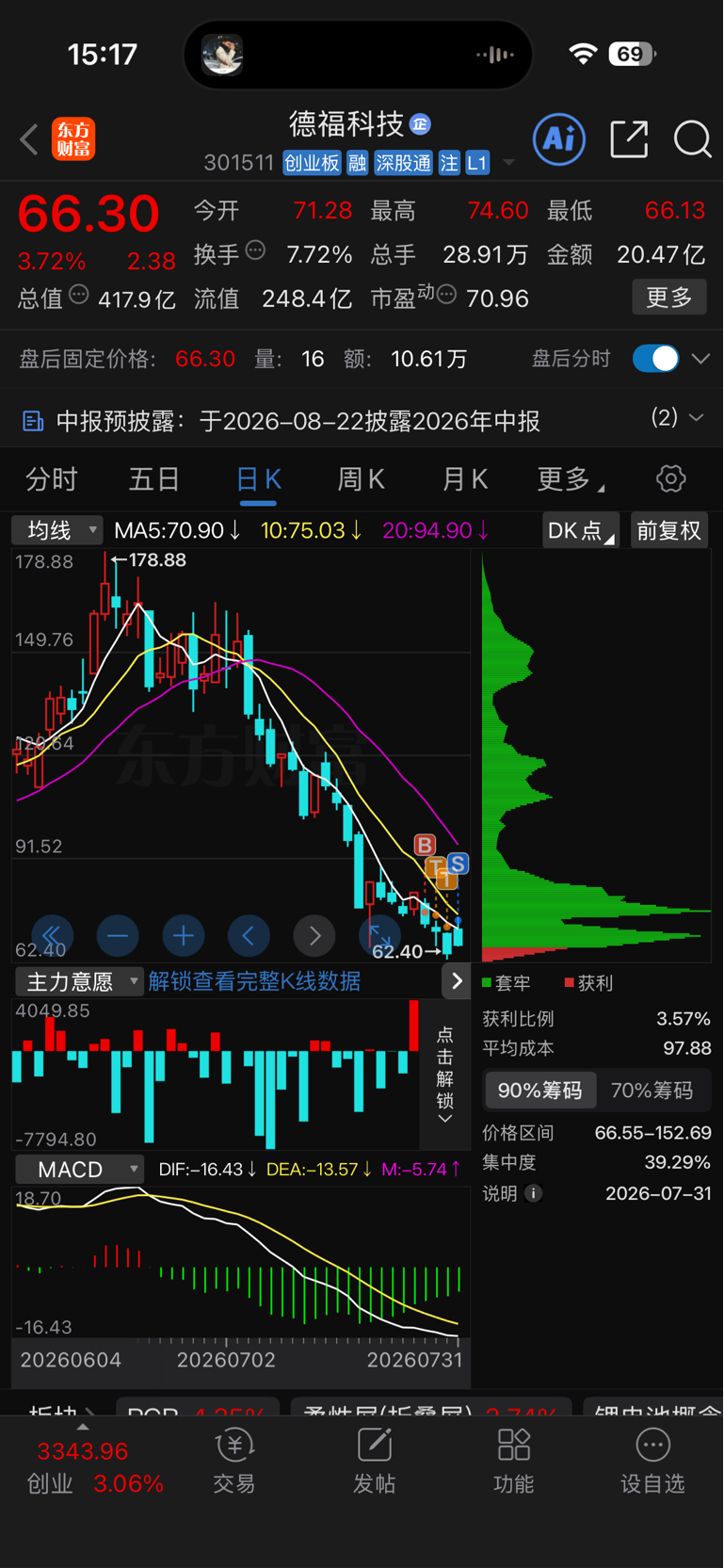
Task: Switch to the 月K tab
Action: click(x=465, y=479)
